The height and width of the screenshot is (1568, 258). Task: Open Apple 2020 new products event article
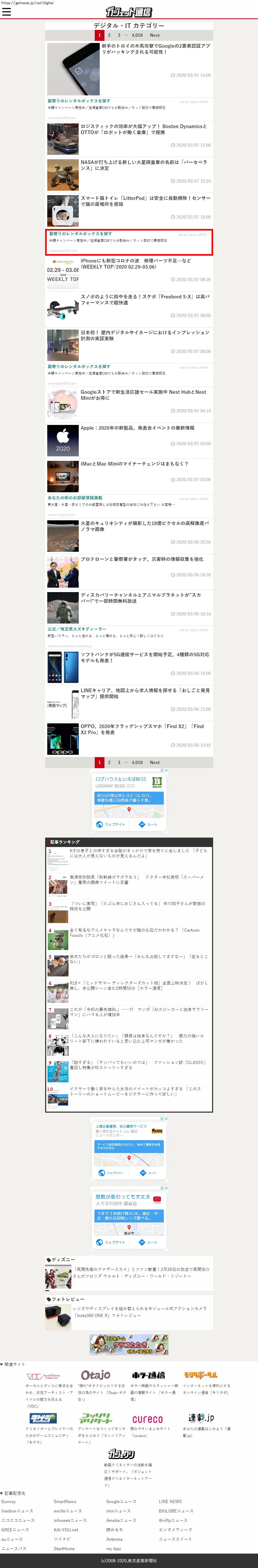137,428
